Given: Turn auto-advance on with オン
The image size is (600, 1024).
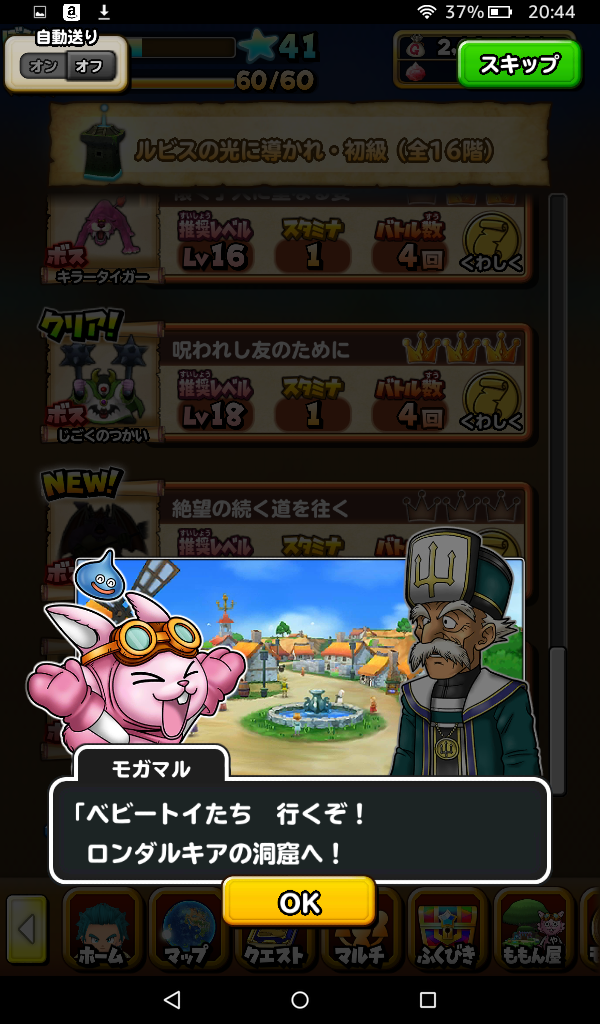Looking at the screenshot, I should [x=43, y=67].
